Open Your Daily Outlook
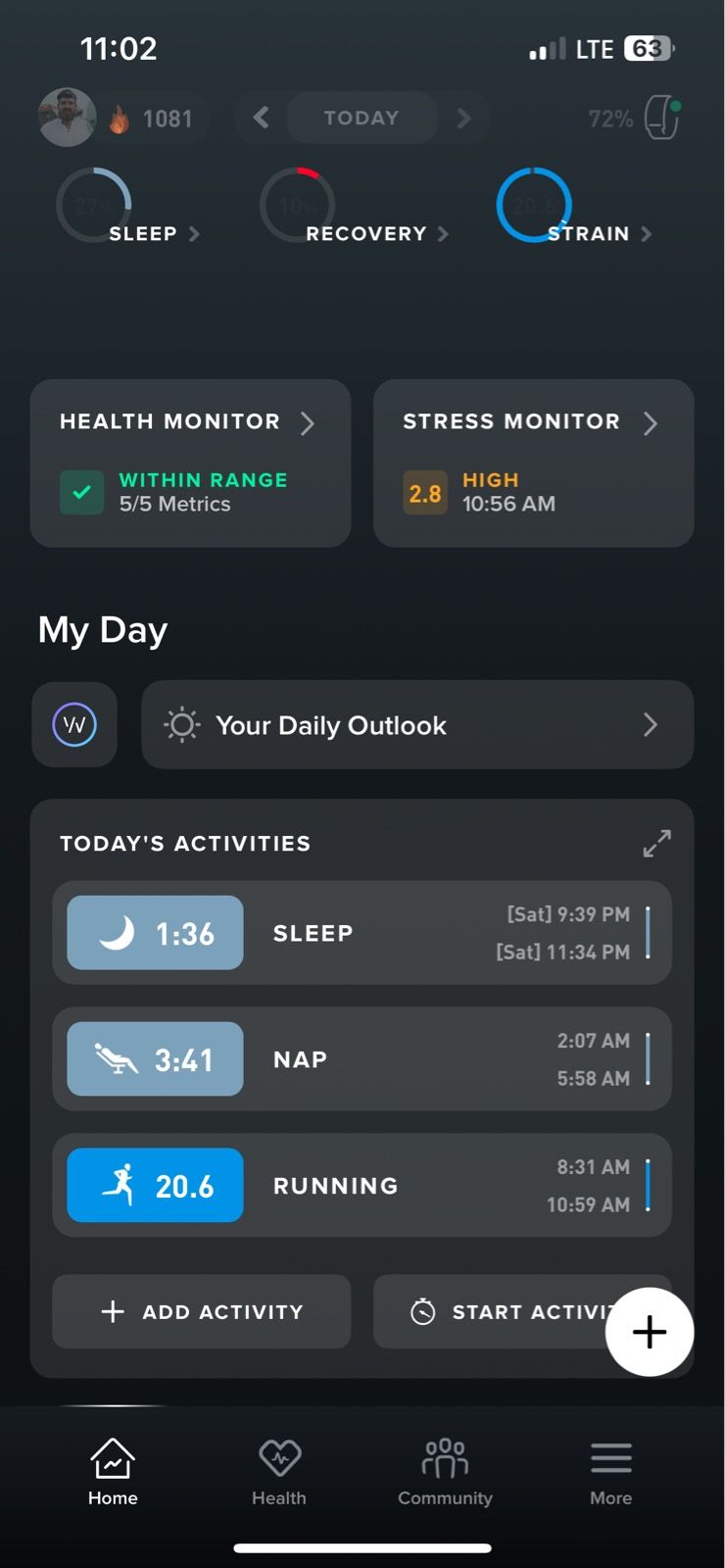This screenshot has height=1568, width=725. (417, 725)
